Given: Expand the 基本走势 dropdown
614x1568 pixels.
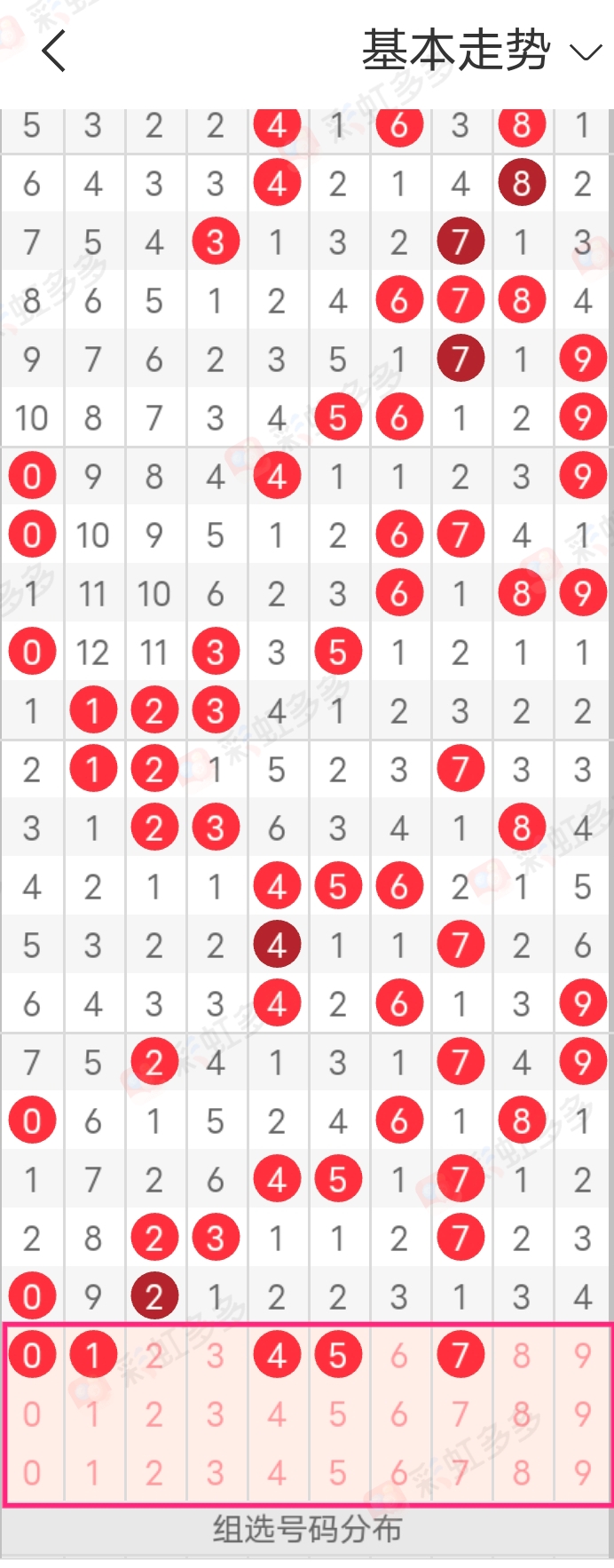Looking at the screenshot, I should coord(481,51).
